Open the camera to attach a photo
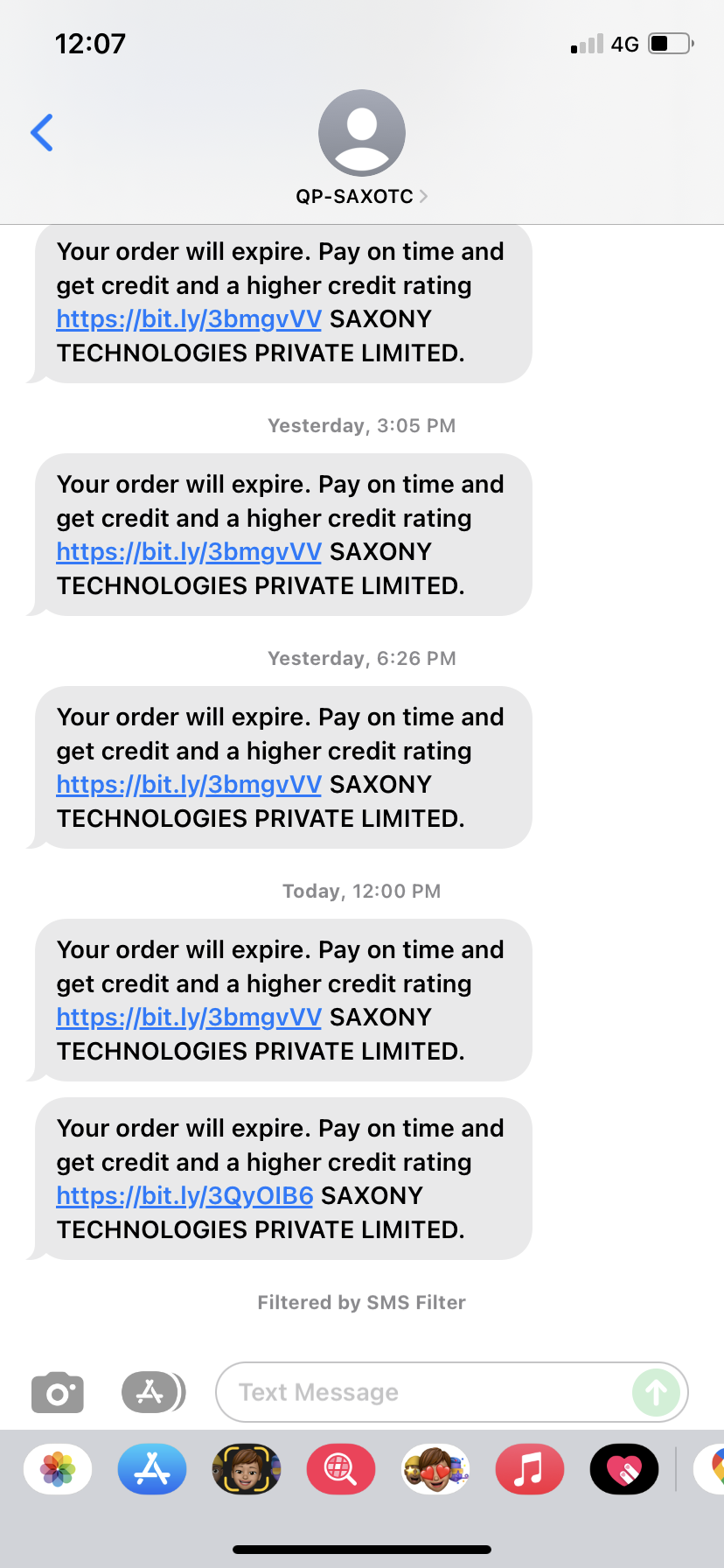 coord(58,1392)
